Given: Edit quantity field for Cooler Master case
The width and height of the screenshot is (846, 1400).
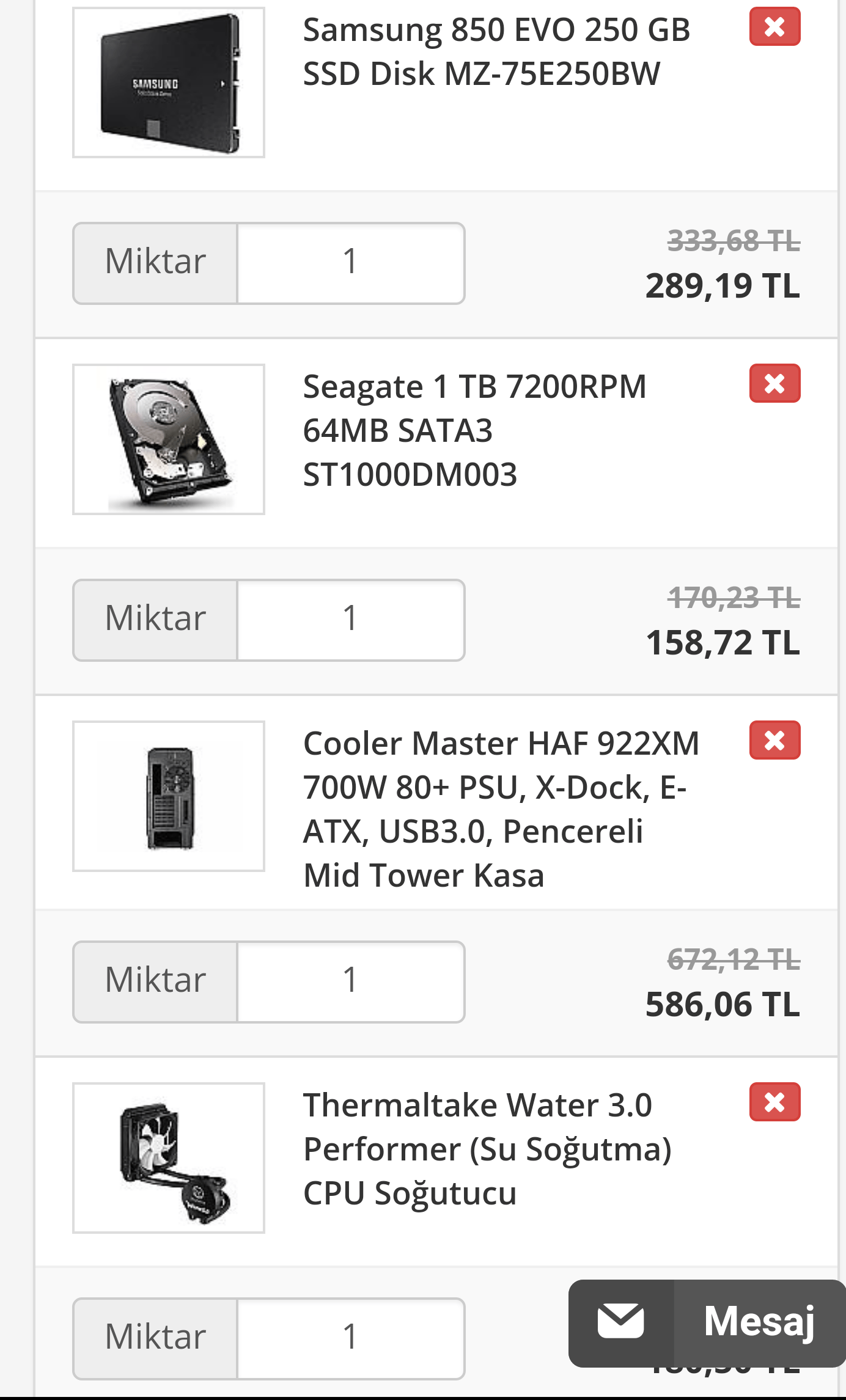Looking at the screenshot, I should point(350,982).
